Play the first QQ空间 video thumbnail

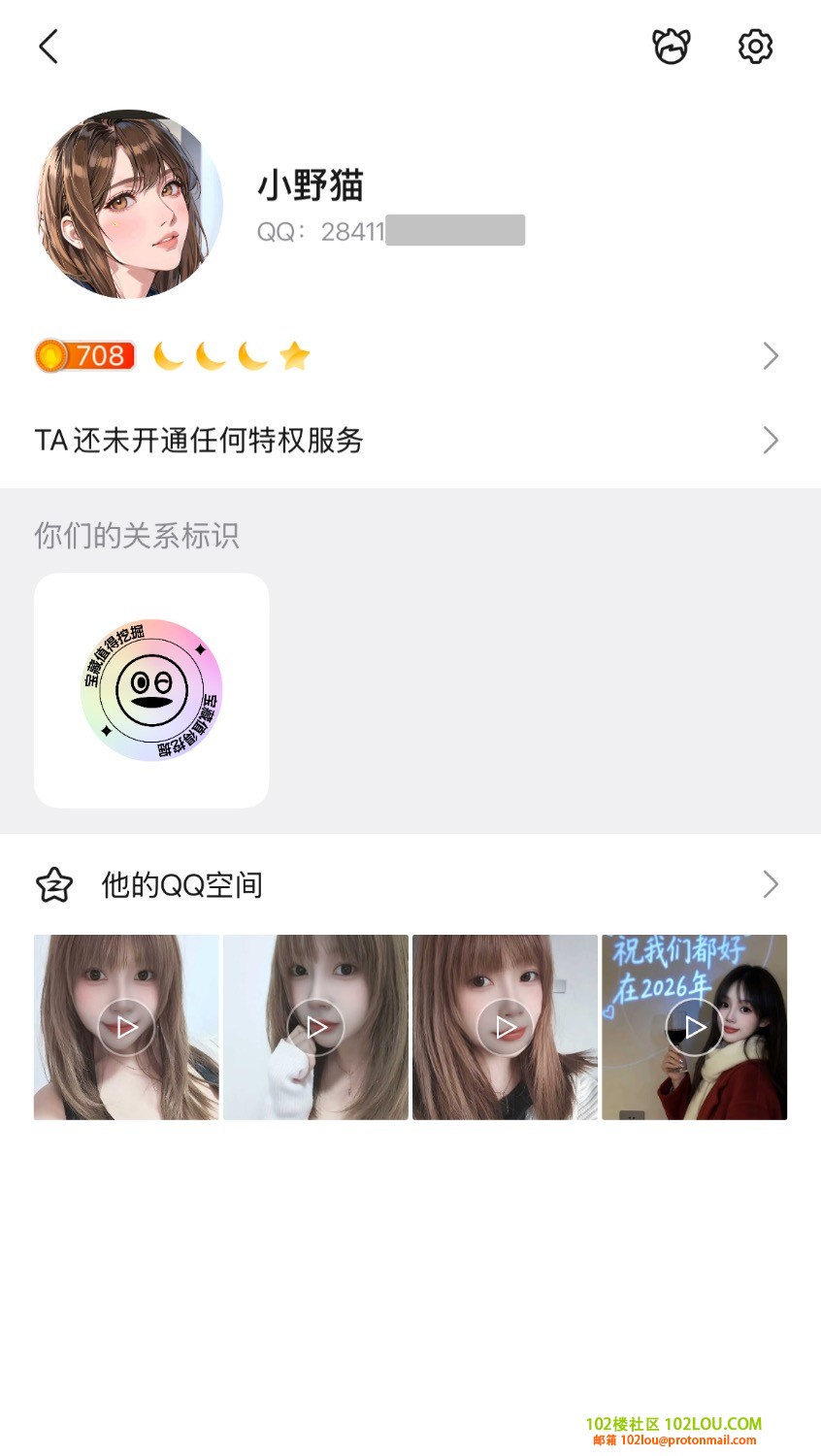coord(126,1027)
